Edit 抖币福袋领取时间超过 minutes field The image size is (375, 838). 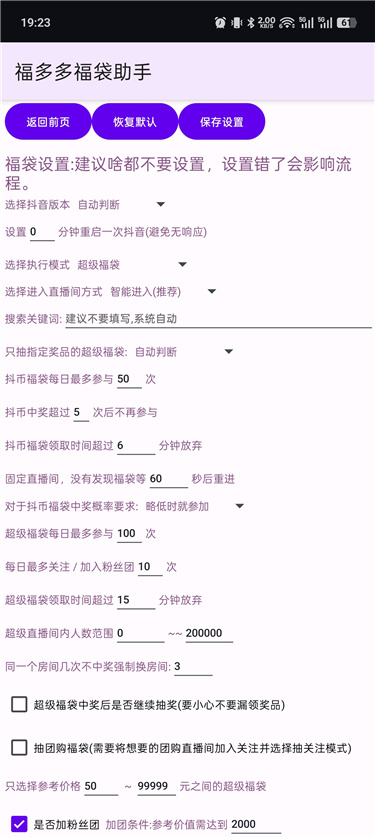point(136,446)
